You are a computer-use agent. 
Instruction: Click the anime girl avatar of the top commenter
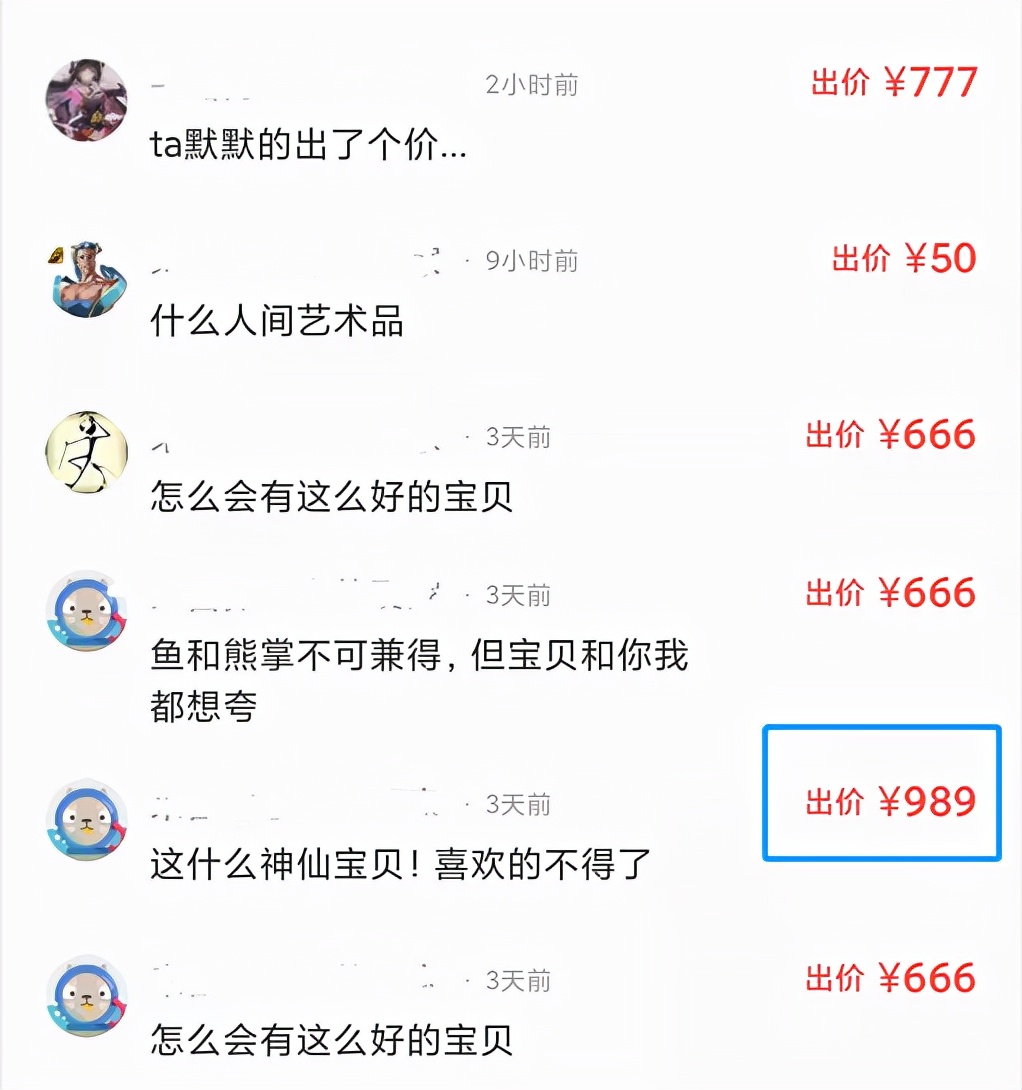tap(86, 100)
